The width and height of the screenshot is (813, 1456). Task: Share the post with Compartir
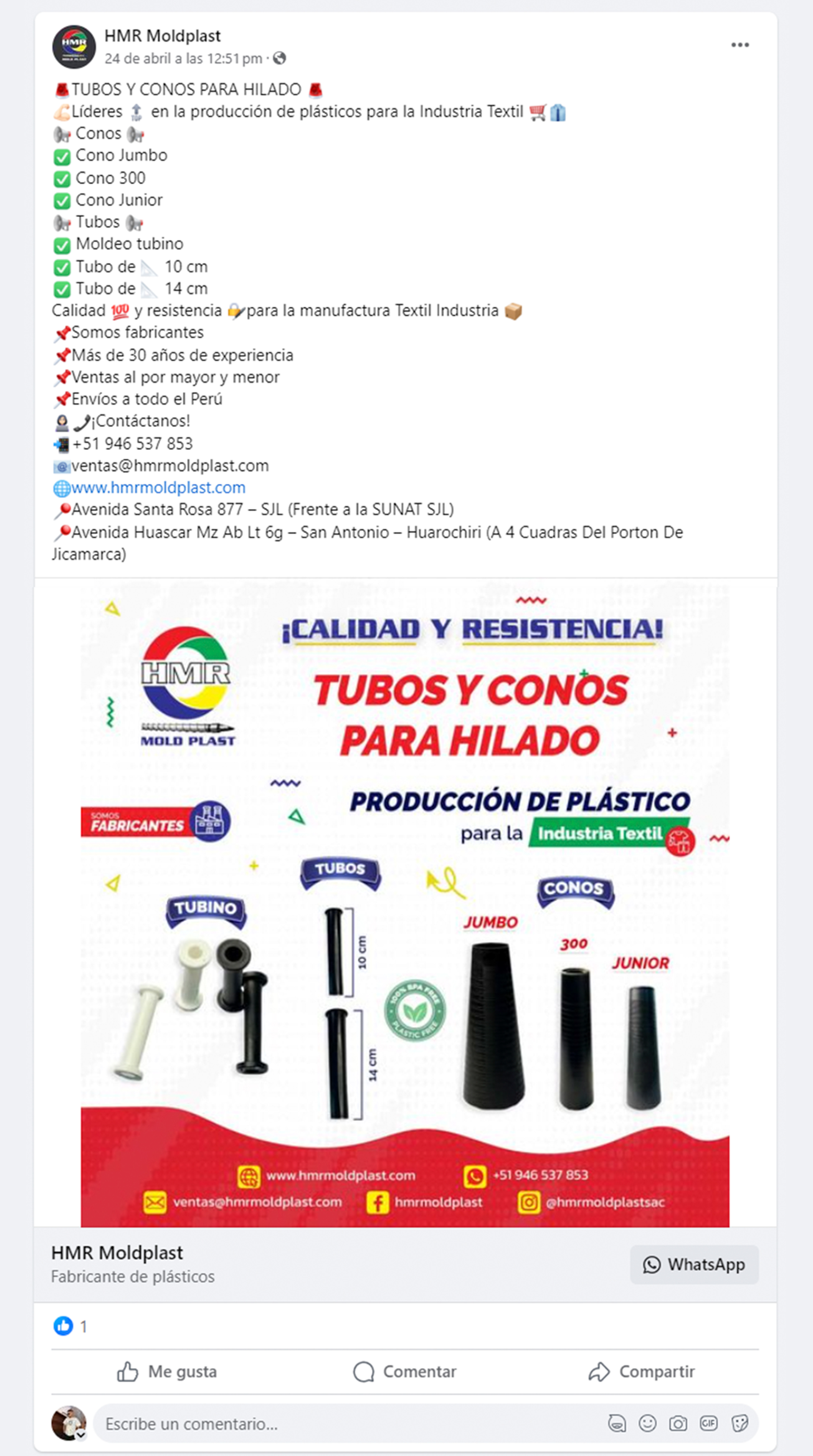pos(642,1372)
